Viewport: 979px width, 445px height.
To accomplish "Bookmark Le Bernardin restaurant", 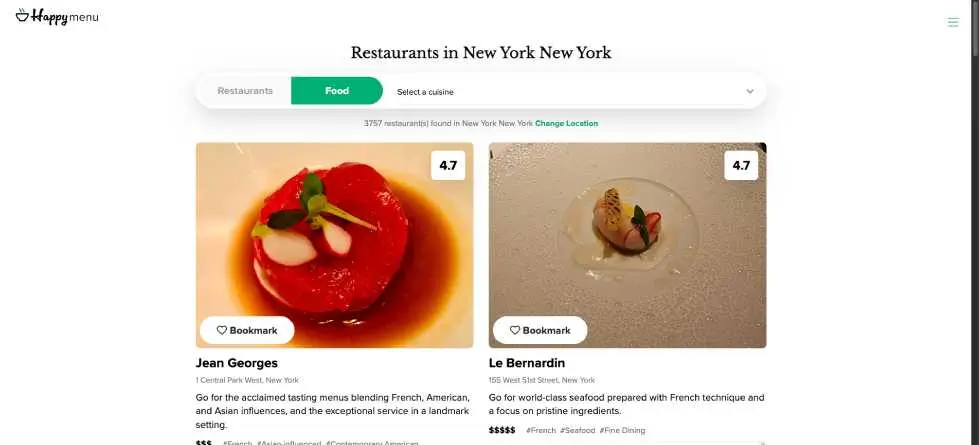I will (x=540, y=330).
